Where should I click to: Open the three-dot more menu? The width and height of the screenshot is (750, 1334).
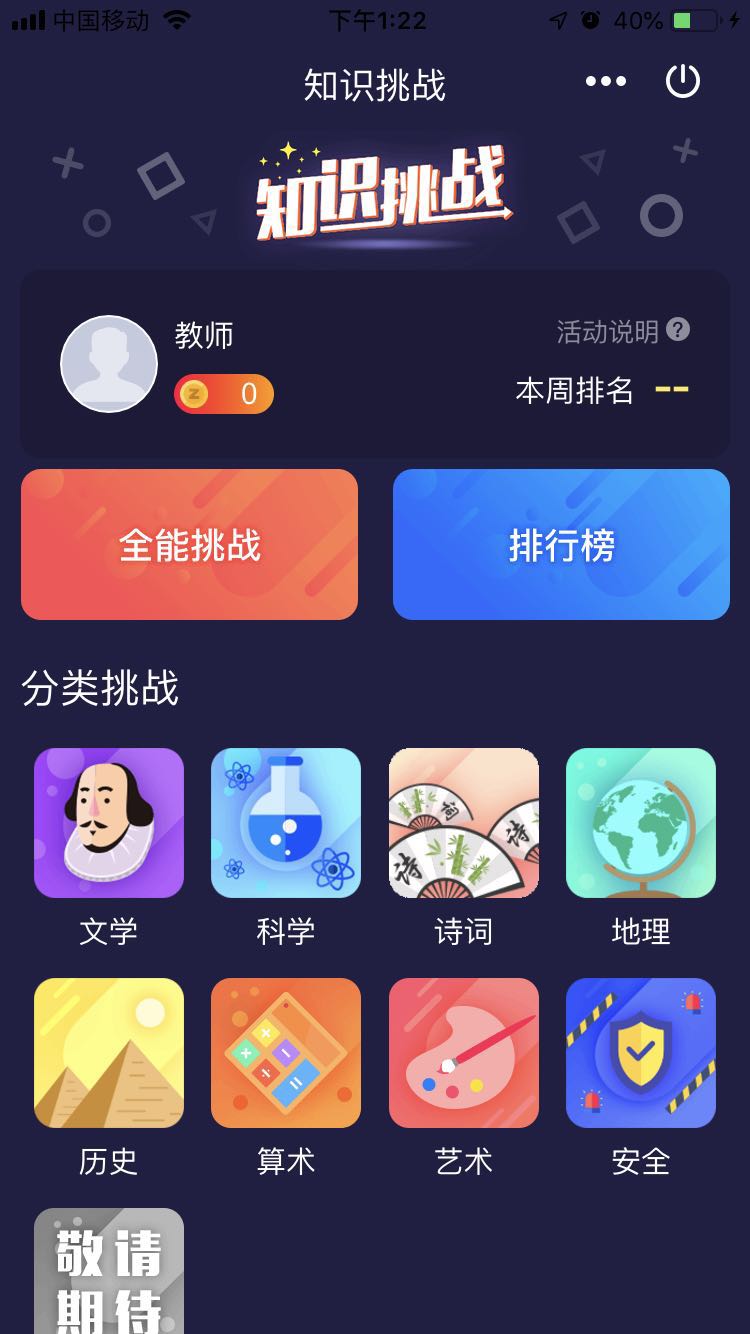(x=606, y=82)
